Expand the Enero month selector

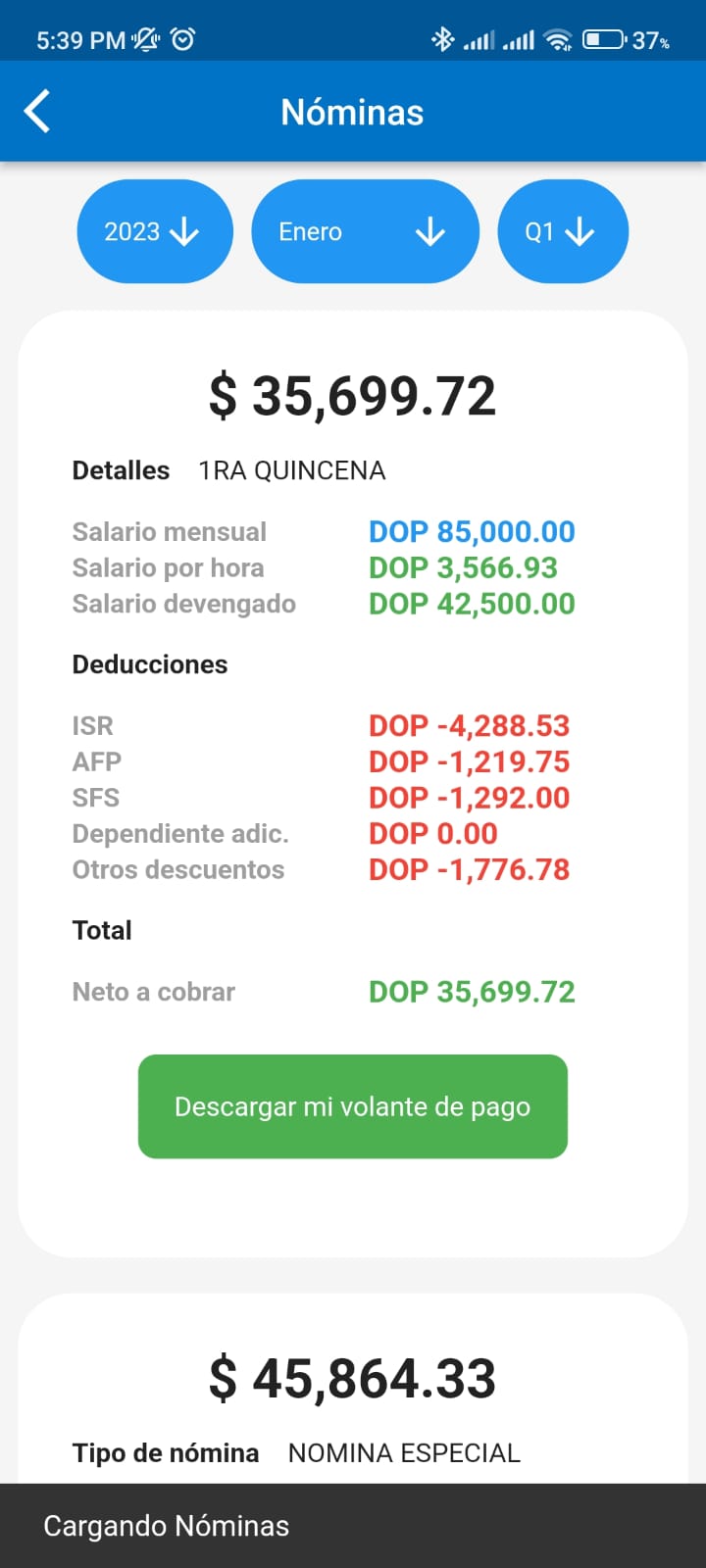point(366,231)
